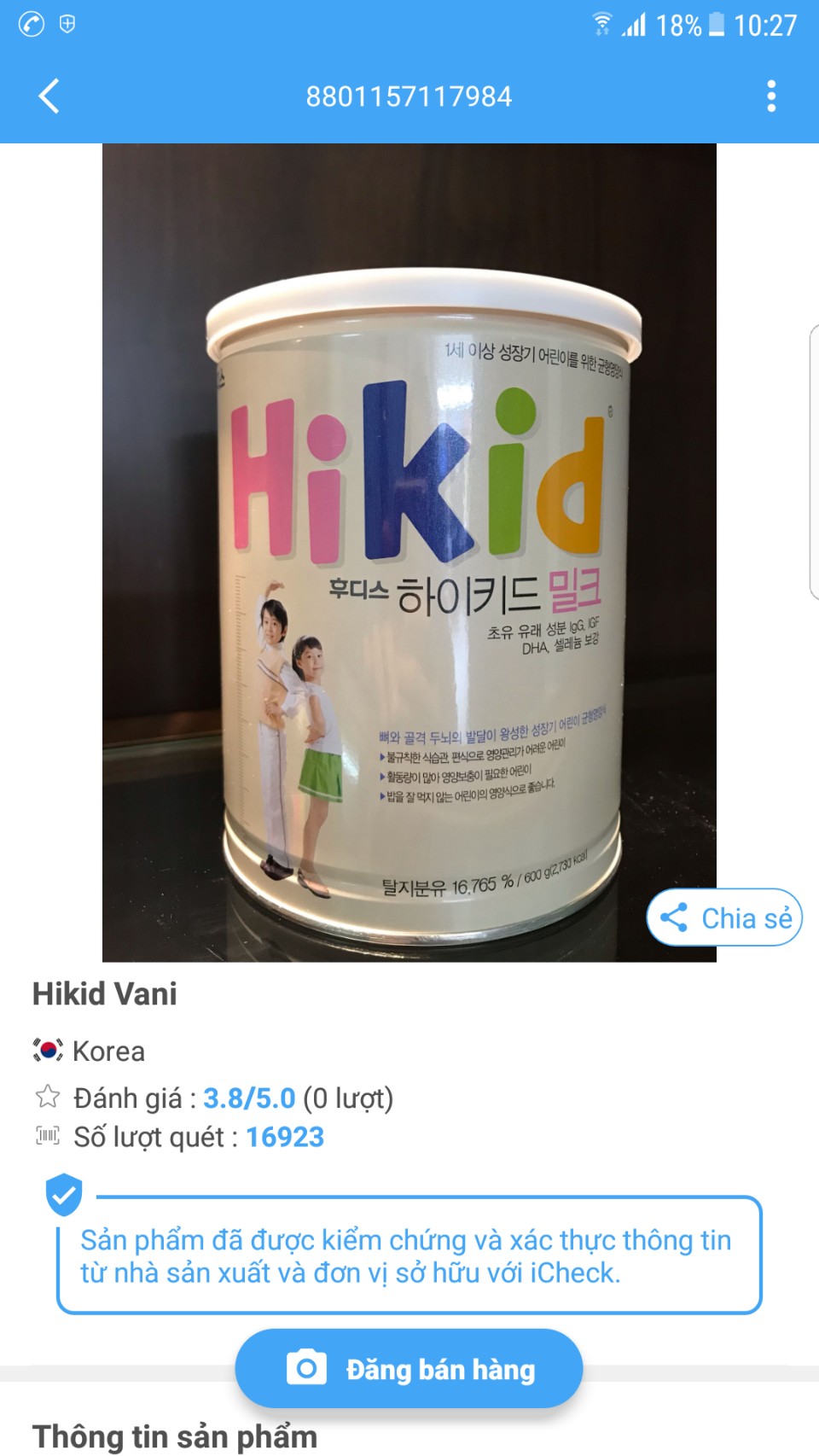Viewport: 819px width, 1456px height.
Task: Tap the Chia sẻ share button
Action: click(x=724, y=917)
